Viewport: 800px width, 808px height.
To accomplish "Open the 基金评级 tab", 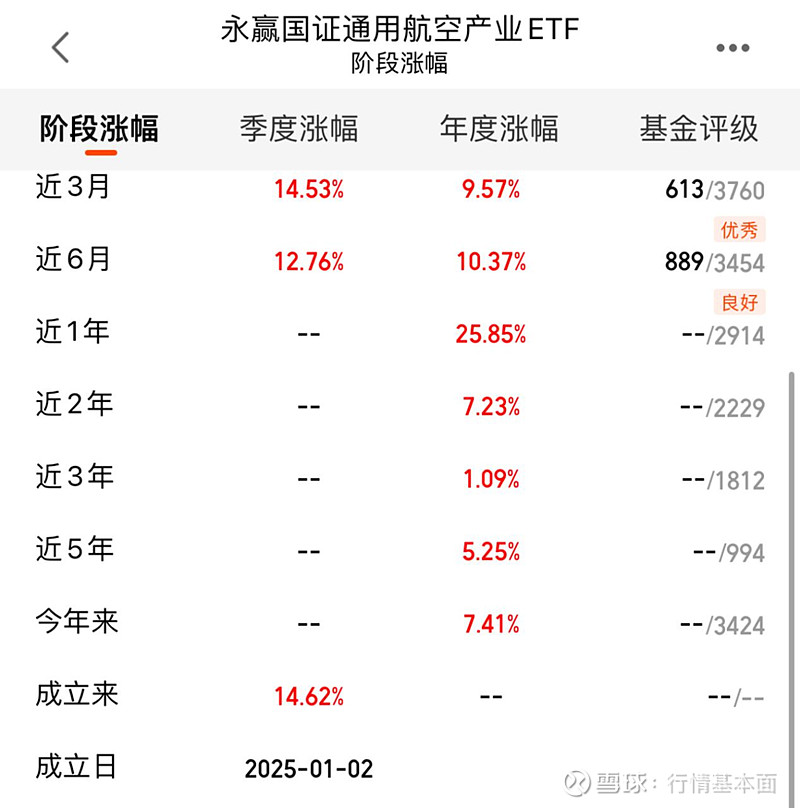I will click(x=698, y=129).
